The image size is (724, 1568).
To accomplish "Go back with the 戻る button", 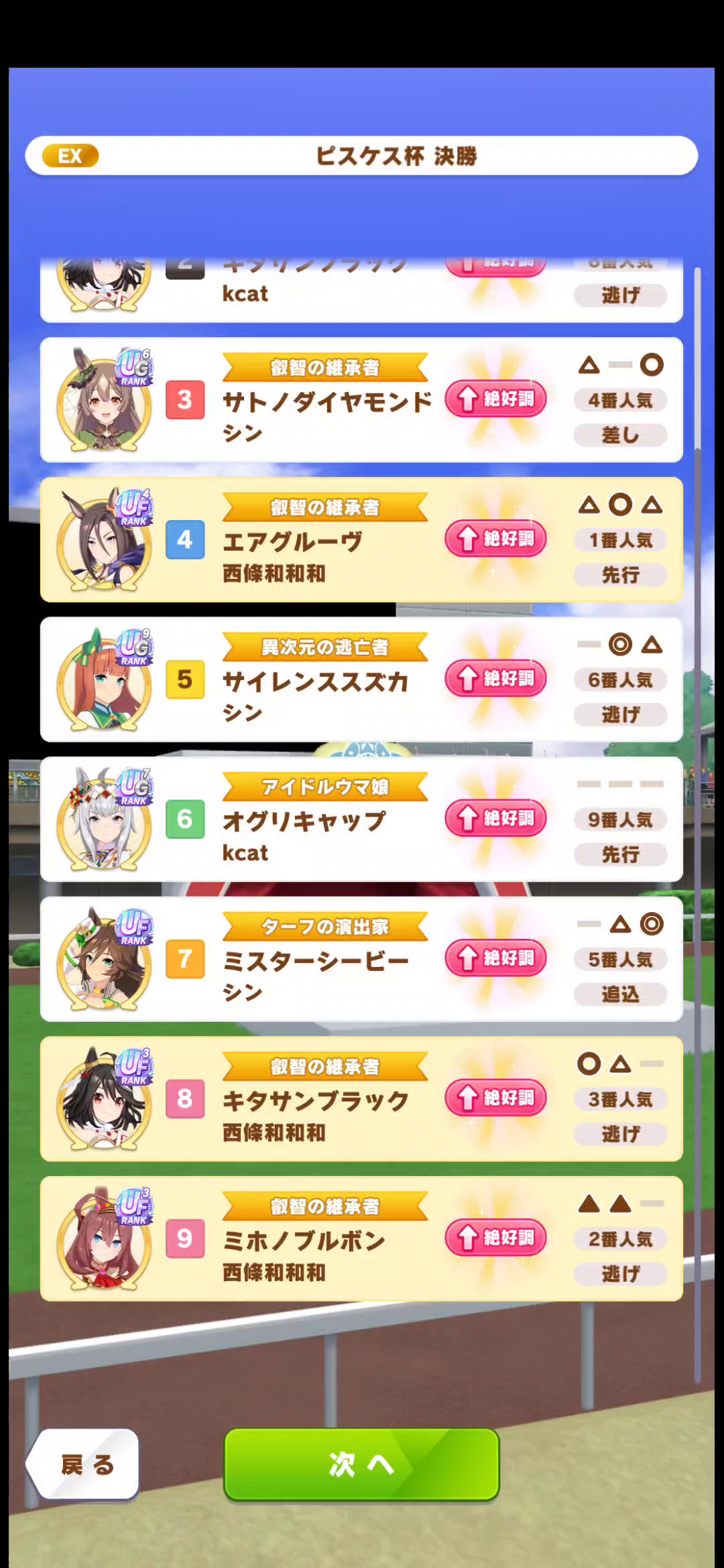I will click(x=84, y=1464).
